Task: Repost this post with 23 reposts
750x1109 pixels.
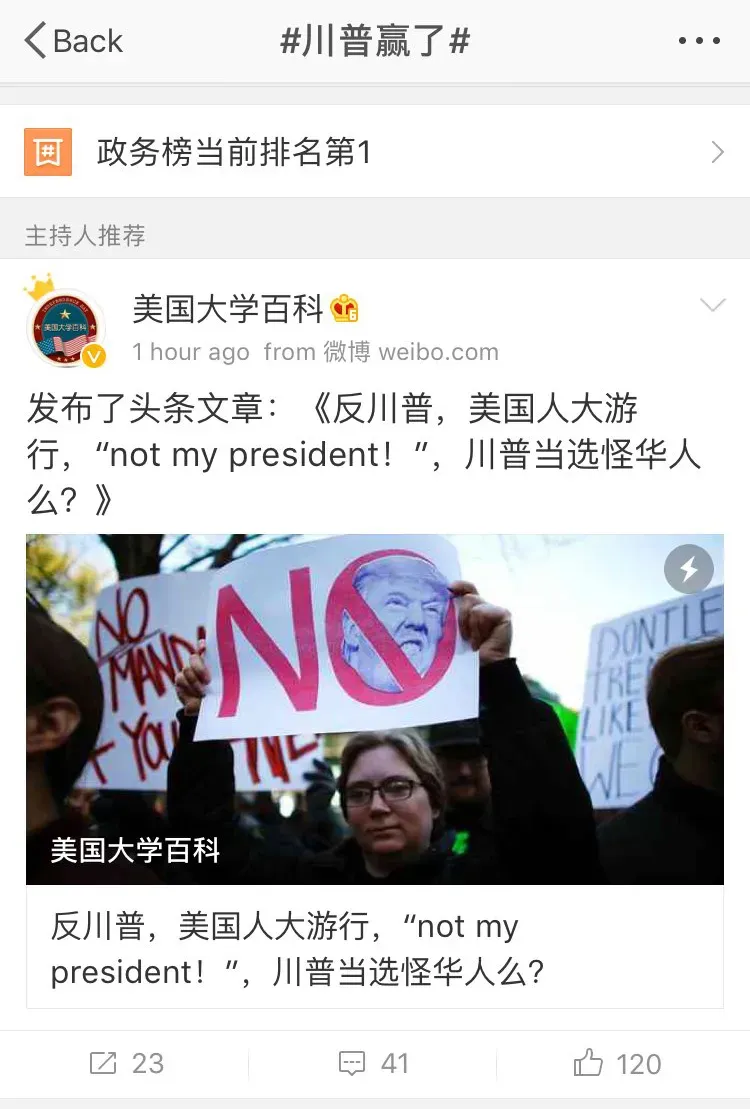Action: tap(125, 1063)
